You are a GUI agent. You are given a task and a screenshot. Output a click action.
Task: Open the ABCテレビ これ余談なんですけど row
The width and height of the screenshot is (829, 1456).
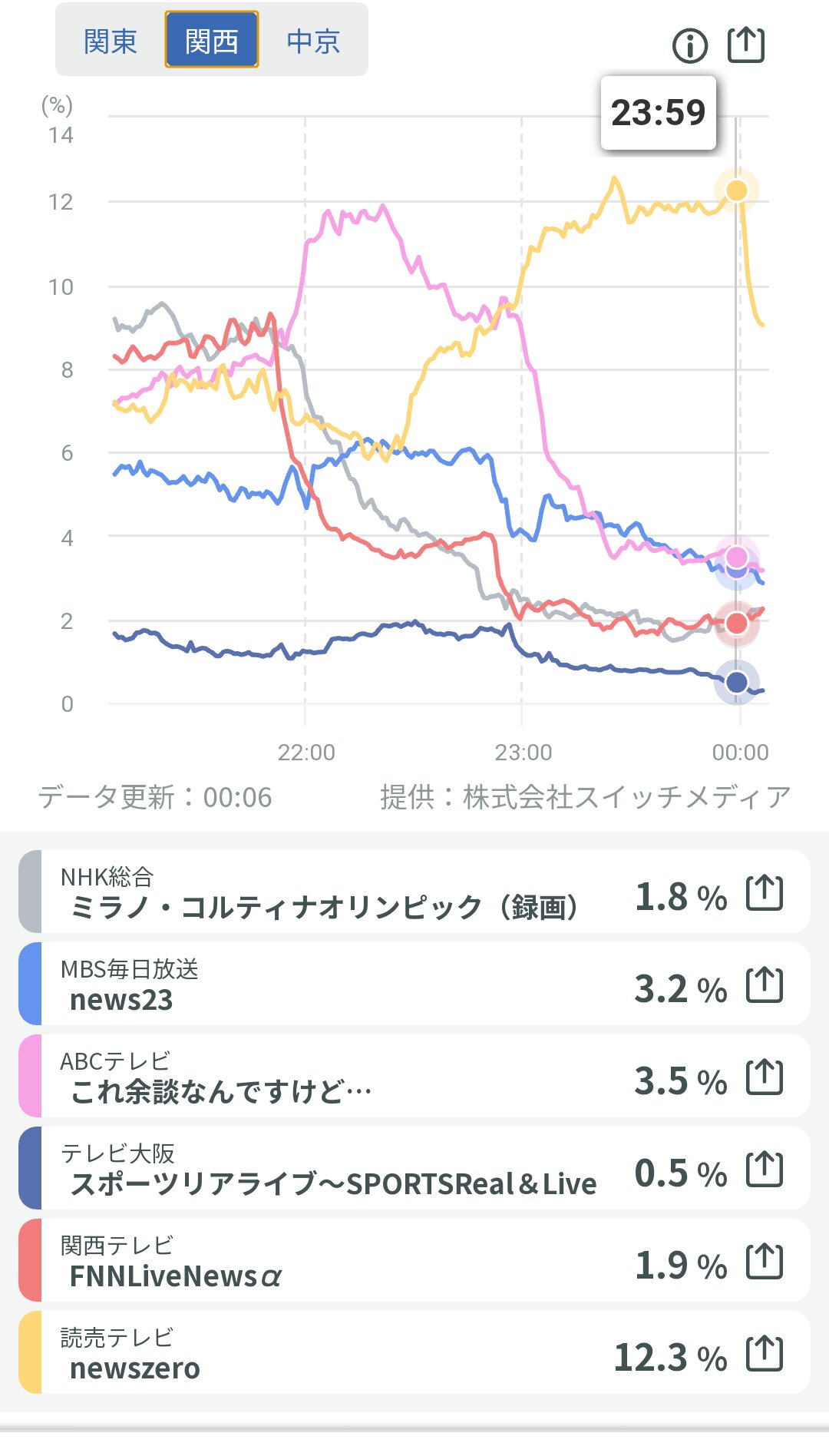click(x=322, y=1077)
